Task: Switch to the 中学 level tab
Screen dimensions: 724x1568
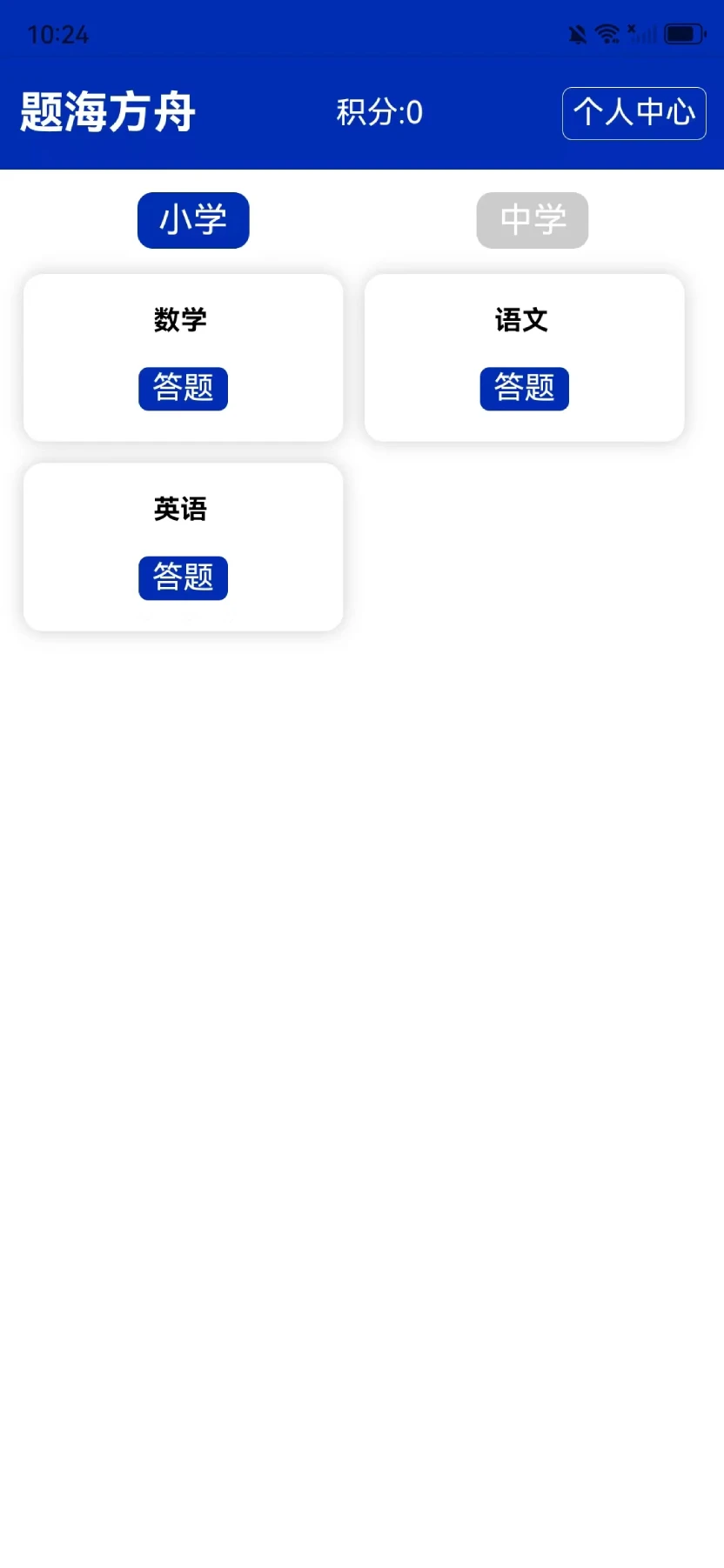Action: click(x=533, y=220)
